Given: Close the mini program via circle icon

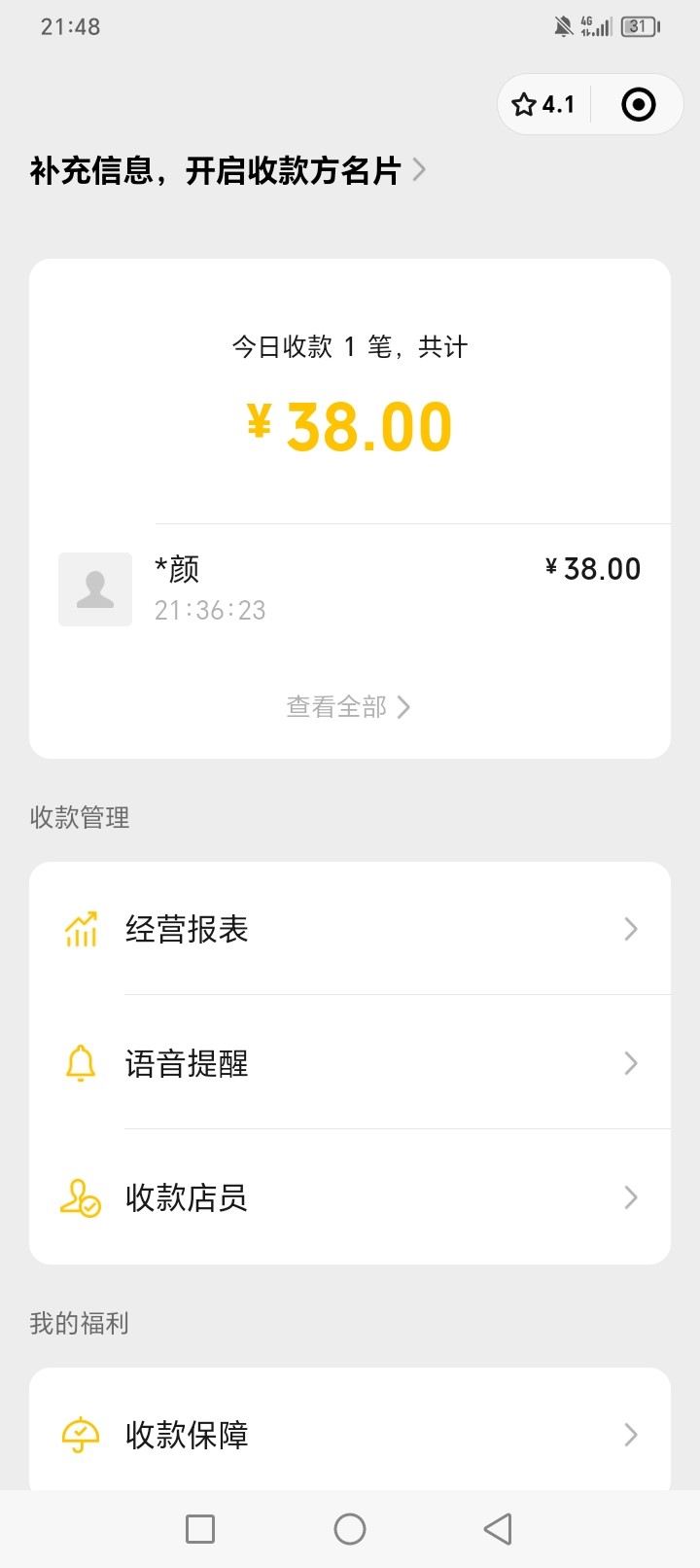Looking at the screenshot, I should coord(638,104).
